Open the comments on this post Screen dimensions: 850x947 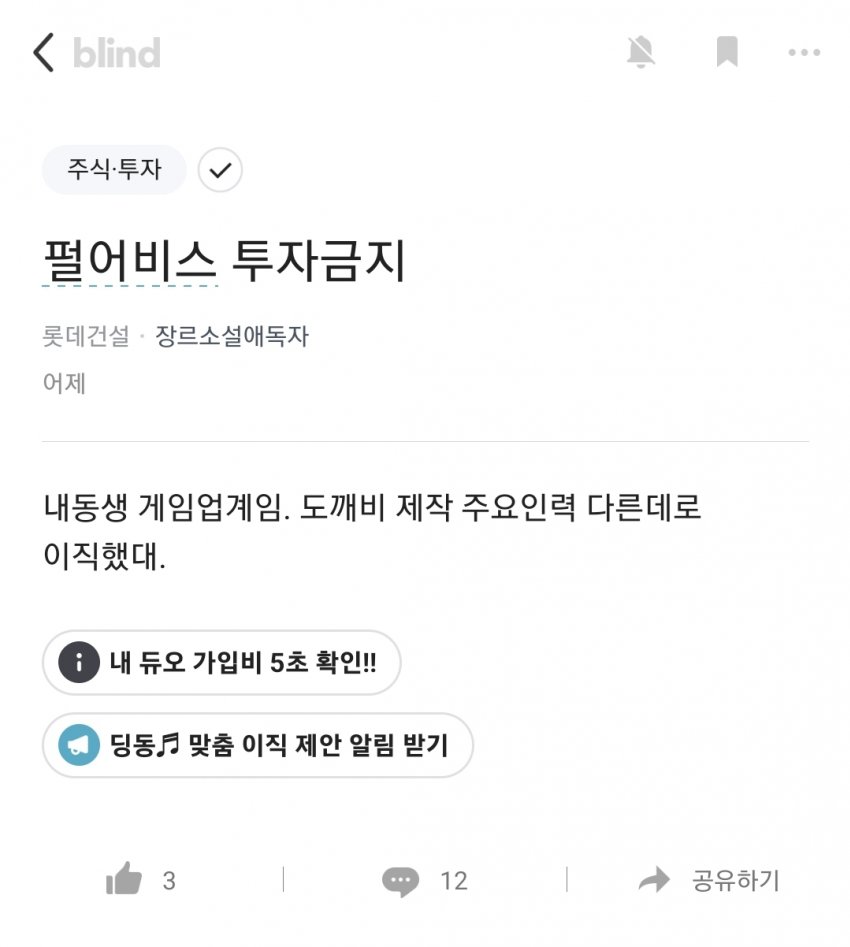click(x=401, y=880)
